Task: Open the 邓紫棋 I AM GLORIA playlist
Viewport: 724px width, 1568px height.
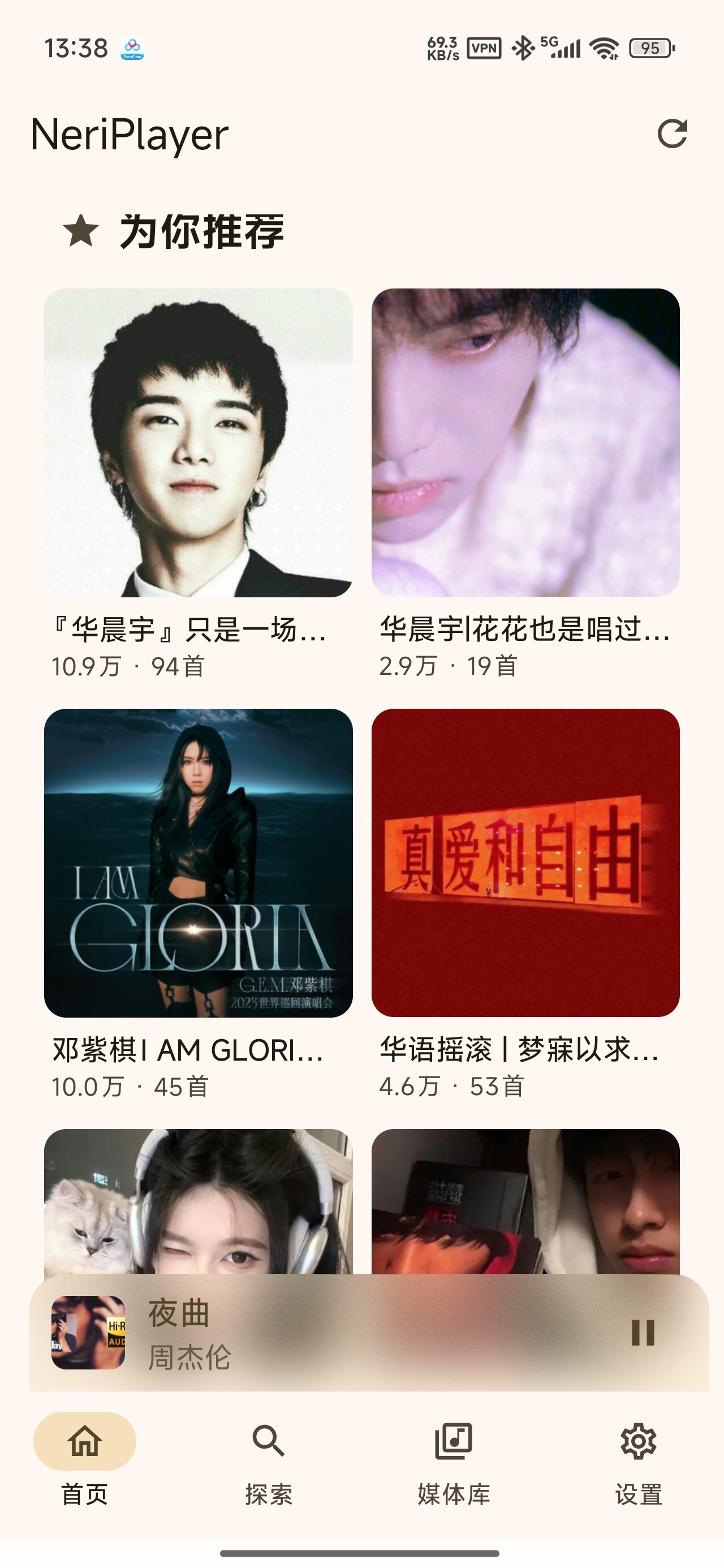Action: click(x=199, y=904)
